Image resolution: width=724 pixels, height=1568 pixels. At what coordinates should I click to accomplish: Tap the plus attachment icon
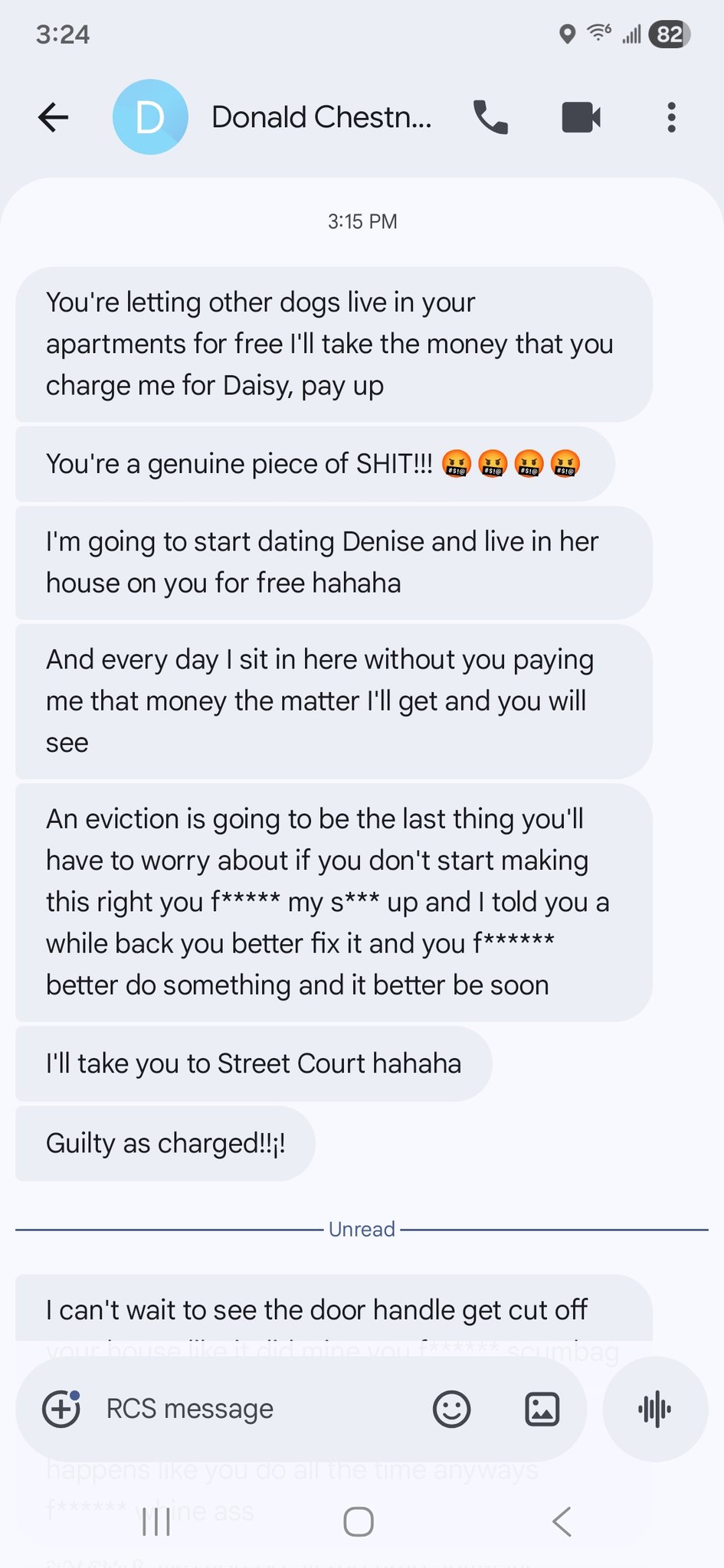point(61,1409)
